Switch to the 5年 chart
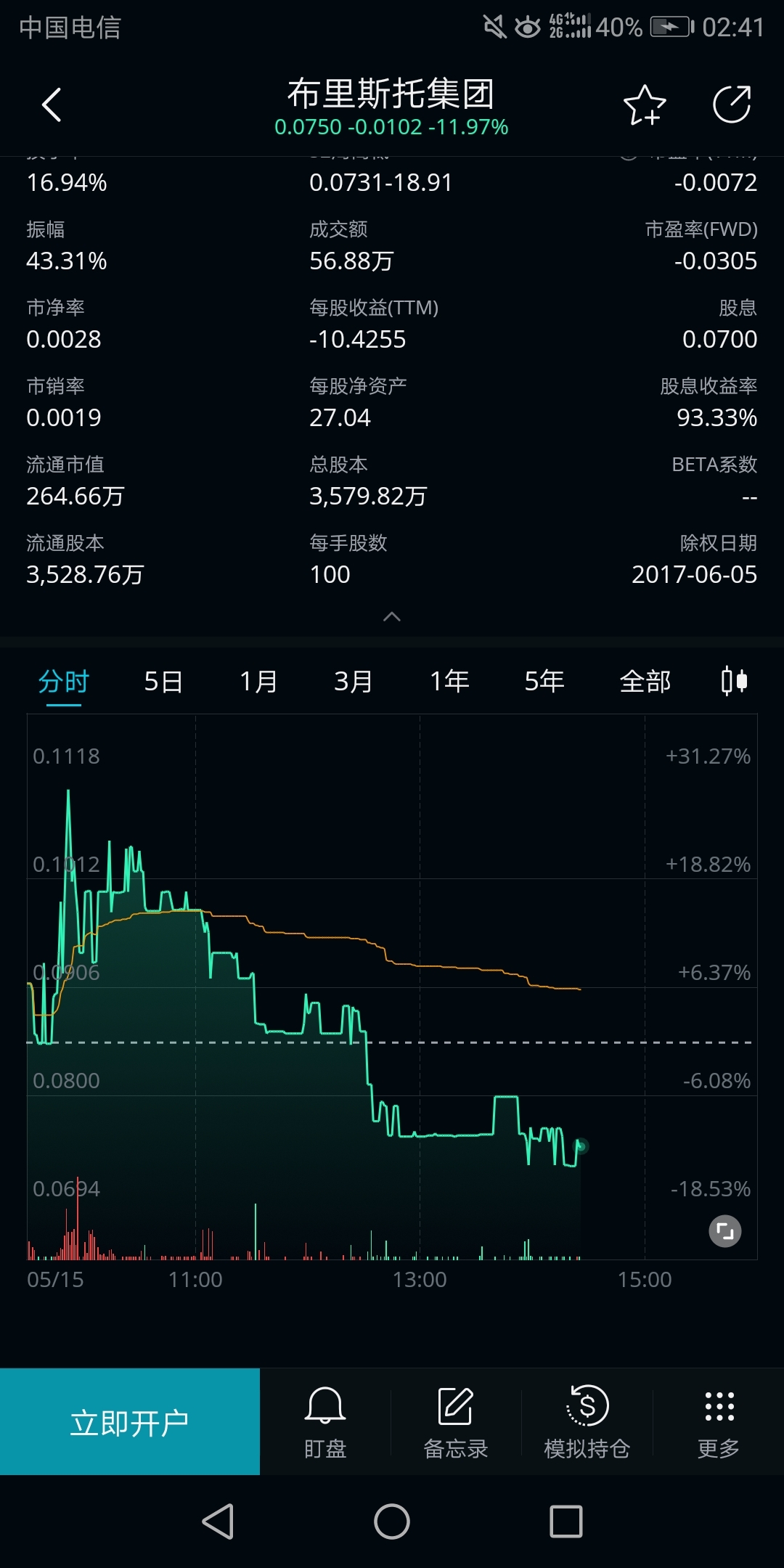This screenshot has height=1568, width=784. click(x=544, y=682)
